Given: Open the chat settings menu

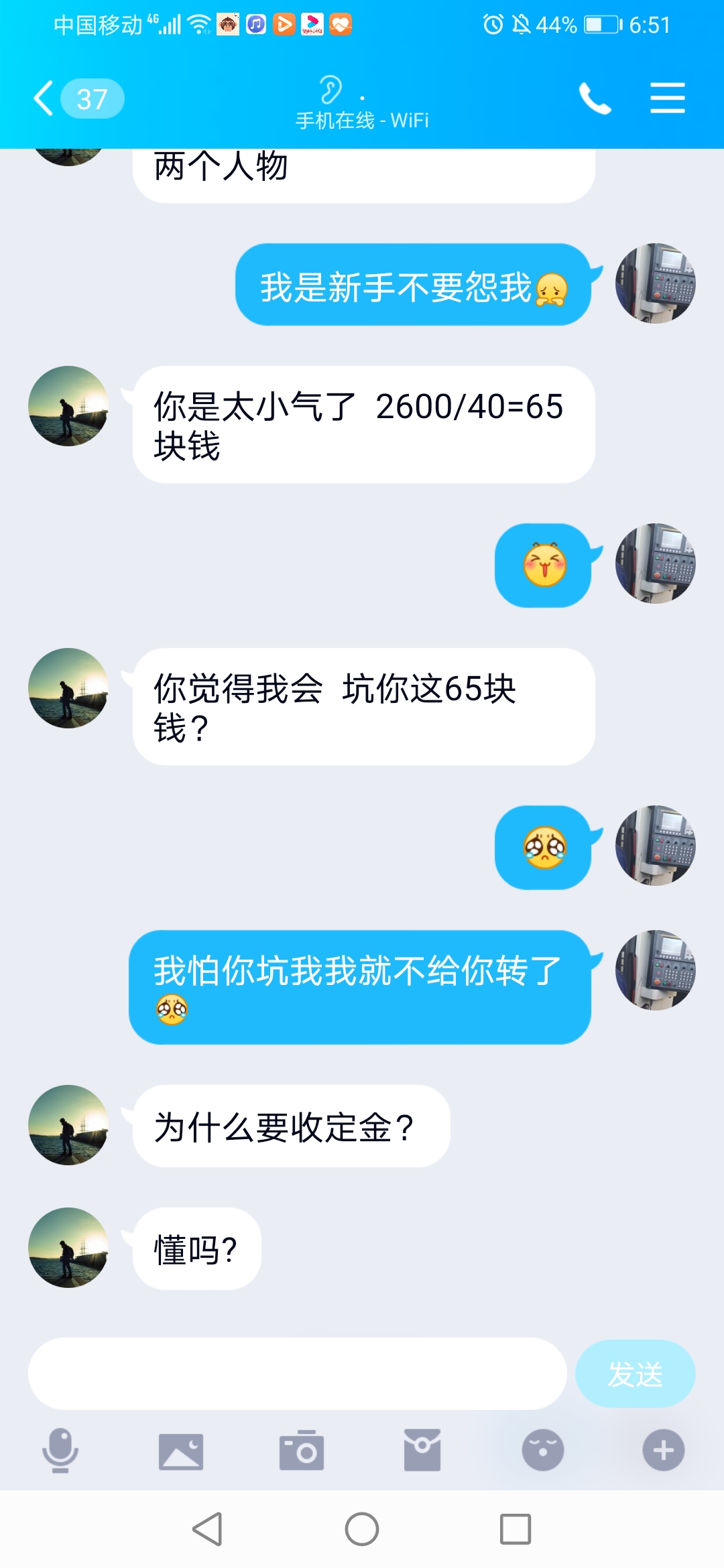Looking at the screenshot, I should click(x=667, y=99).
